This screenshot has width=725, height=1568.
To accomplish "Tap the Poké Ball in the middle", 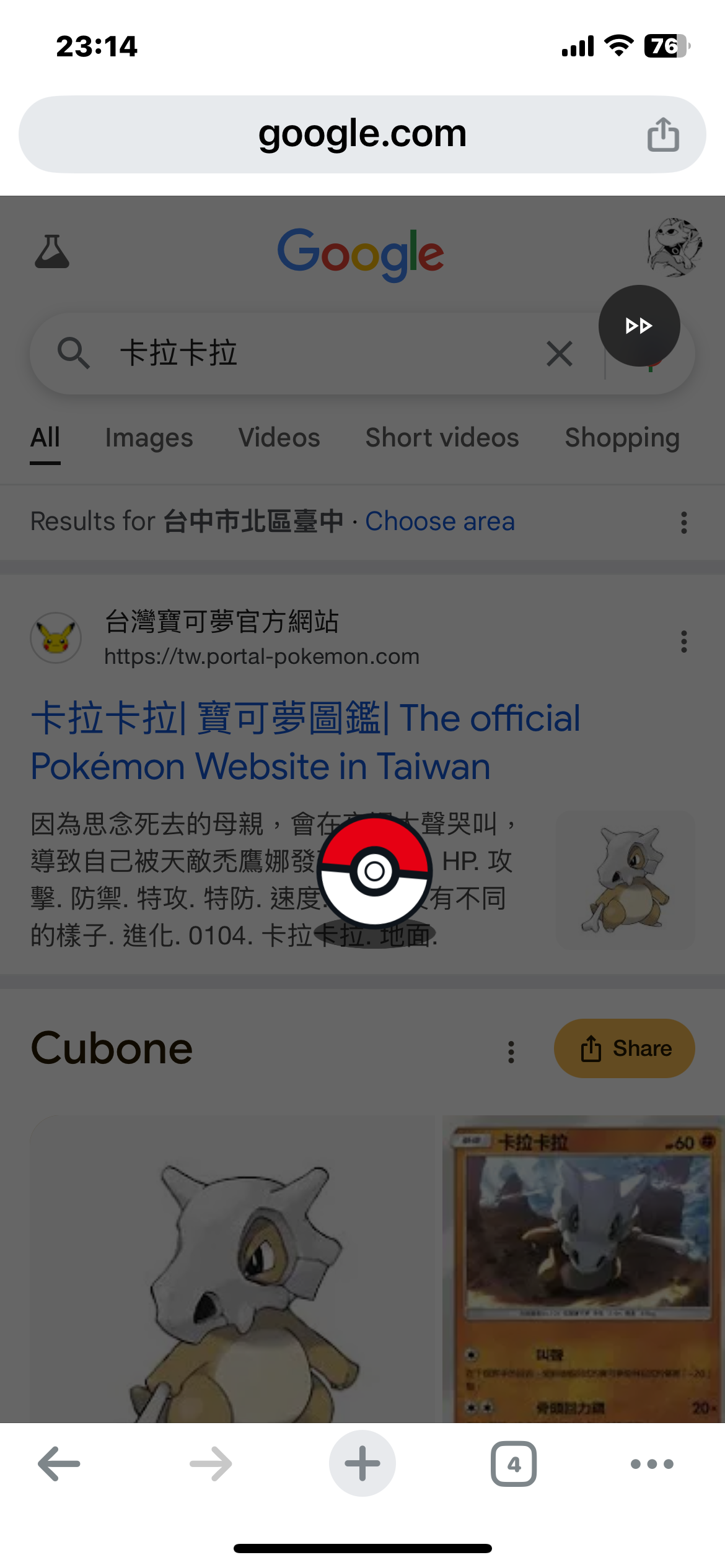I will [374, 871].
